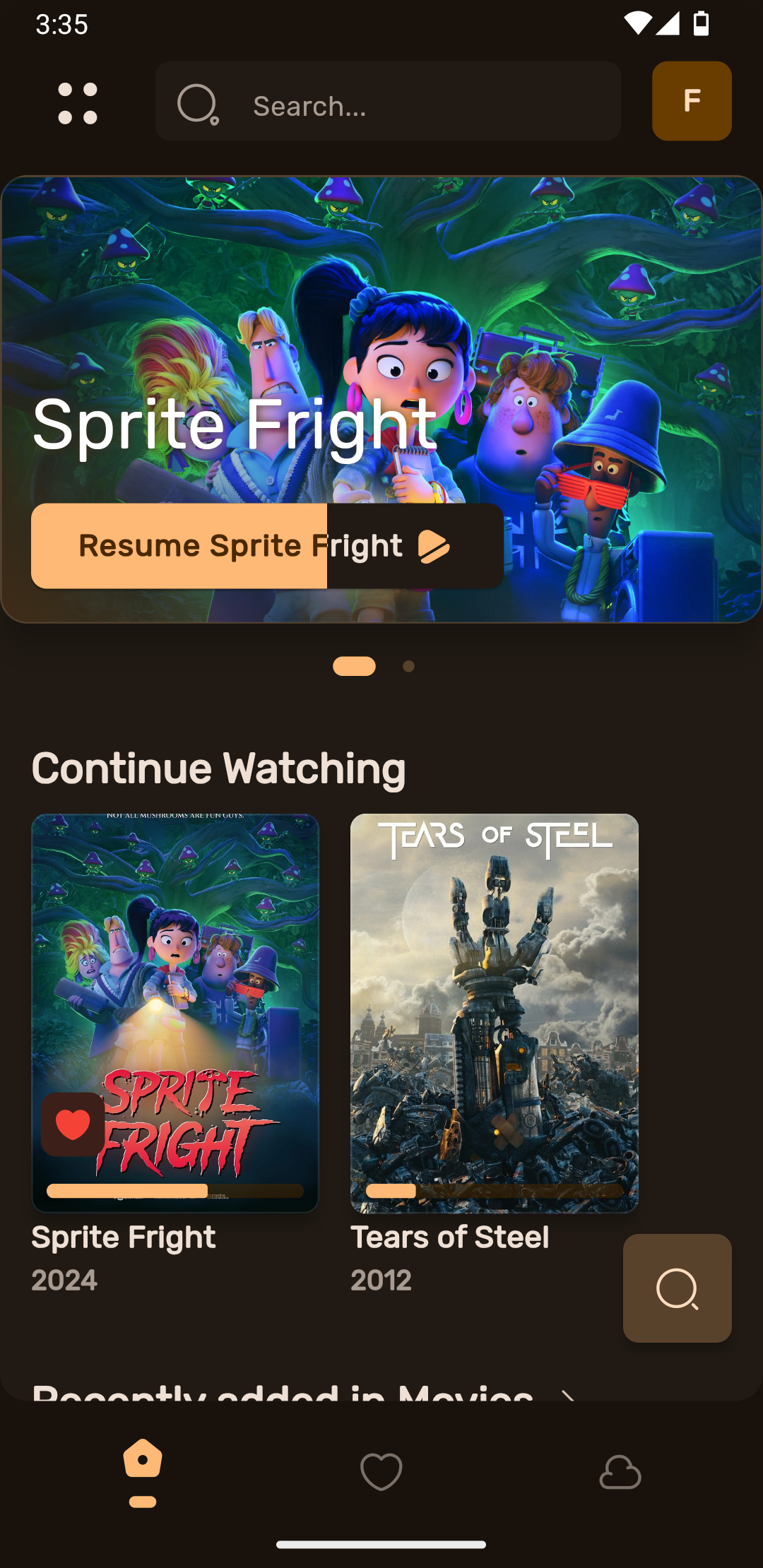Open the four-dot menu icon
The width and height of the screenshot is (763, 1568).
[x=78, y=103]
